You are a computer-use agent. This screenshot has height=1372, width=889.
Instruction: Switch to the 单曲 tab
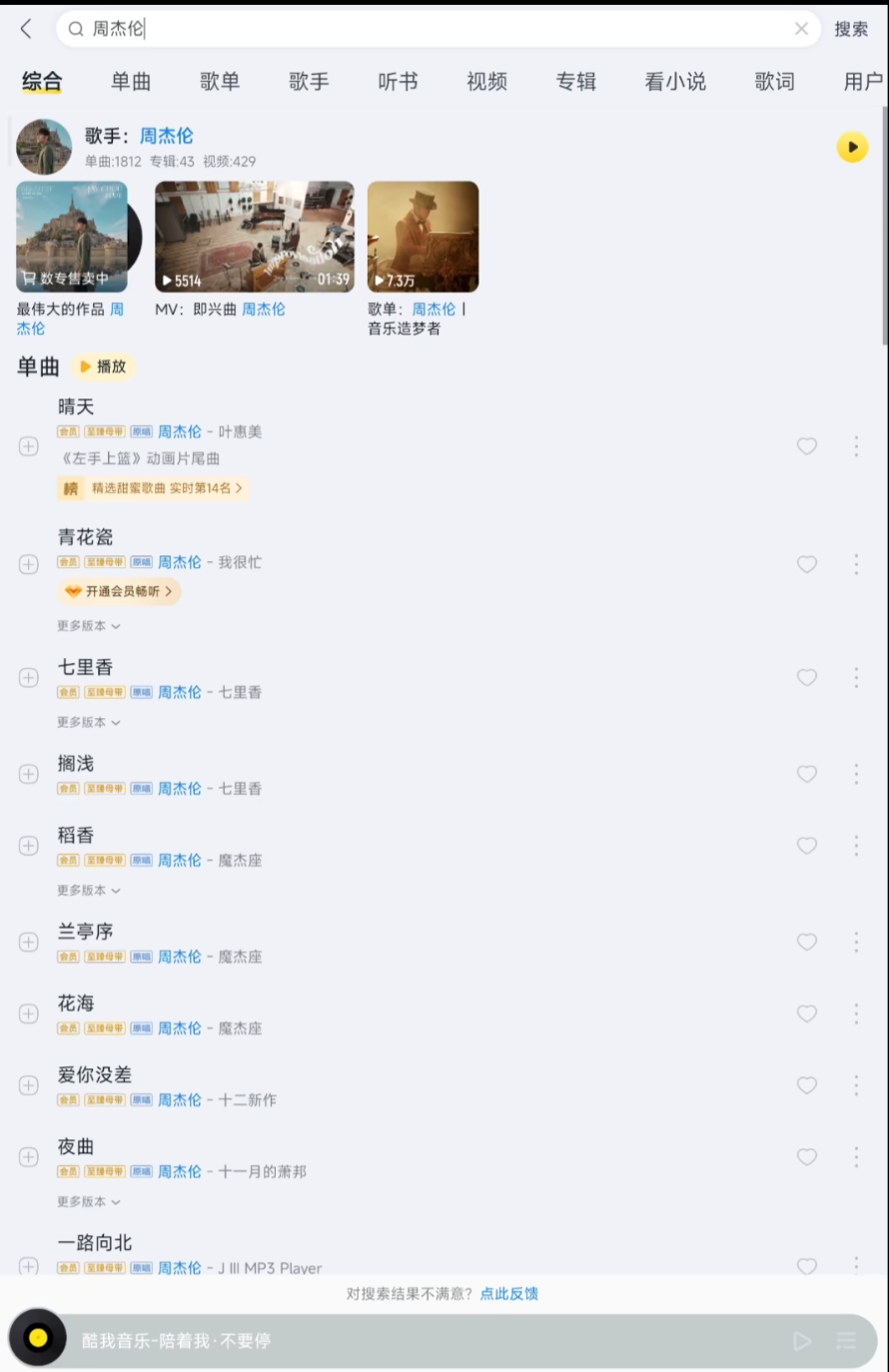point(131,82)
